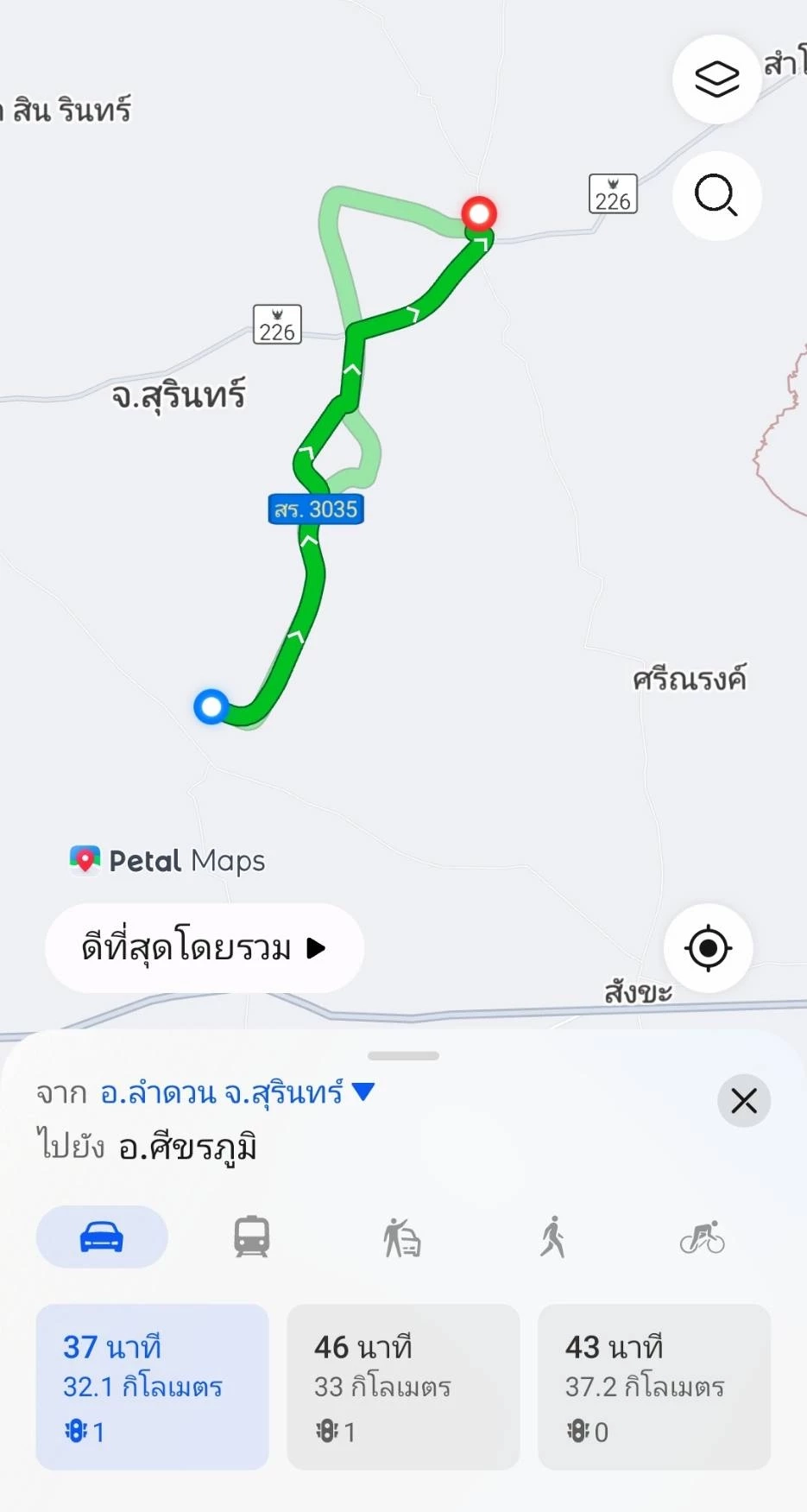Select the walking mode icon

click(x=552, y=1237)
